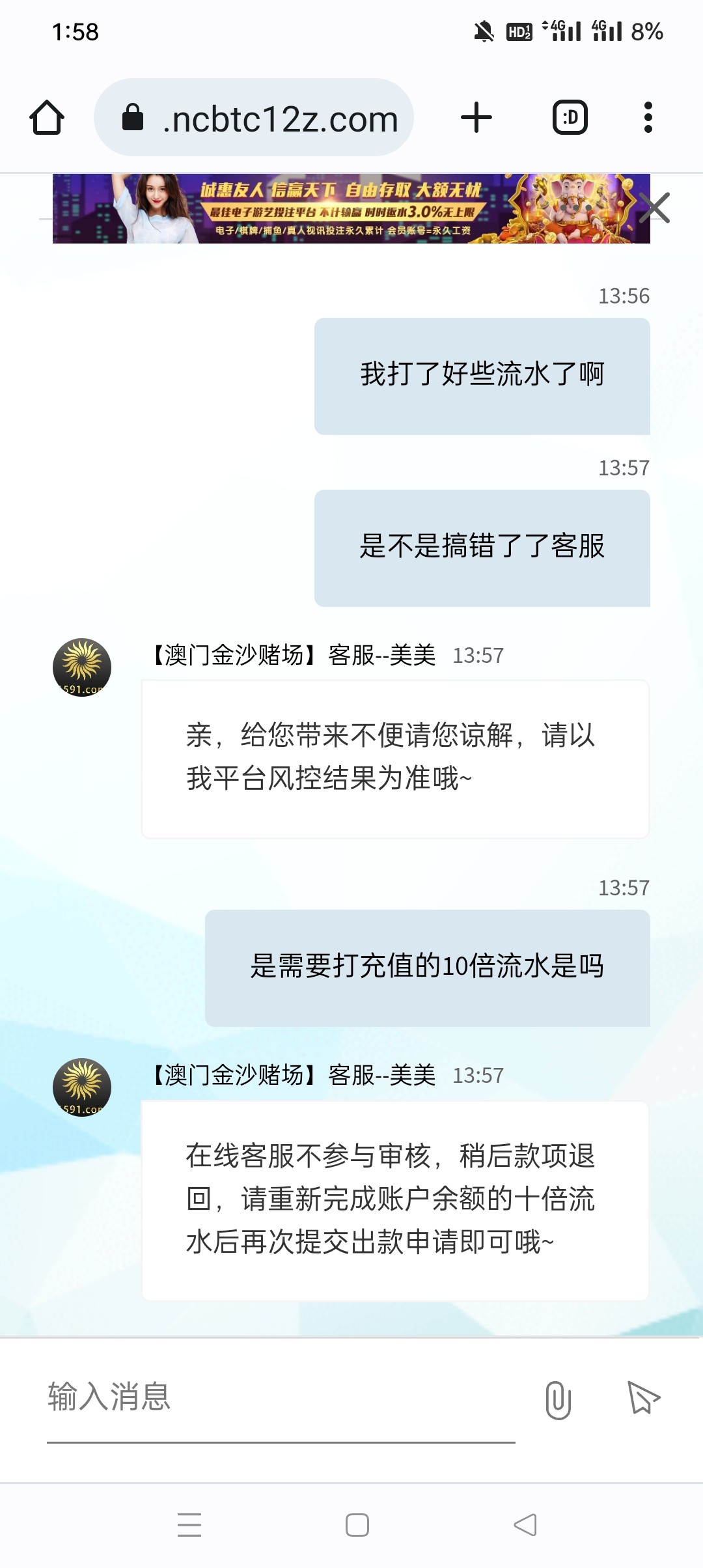
Task: Open the browser overflow menu
Action: (x=648, y=118)
